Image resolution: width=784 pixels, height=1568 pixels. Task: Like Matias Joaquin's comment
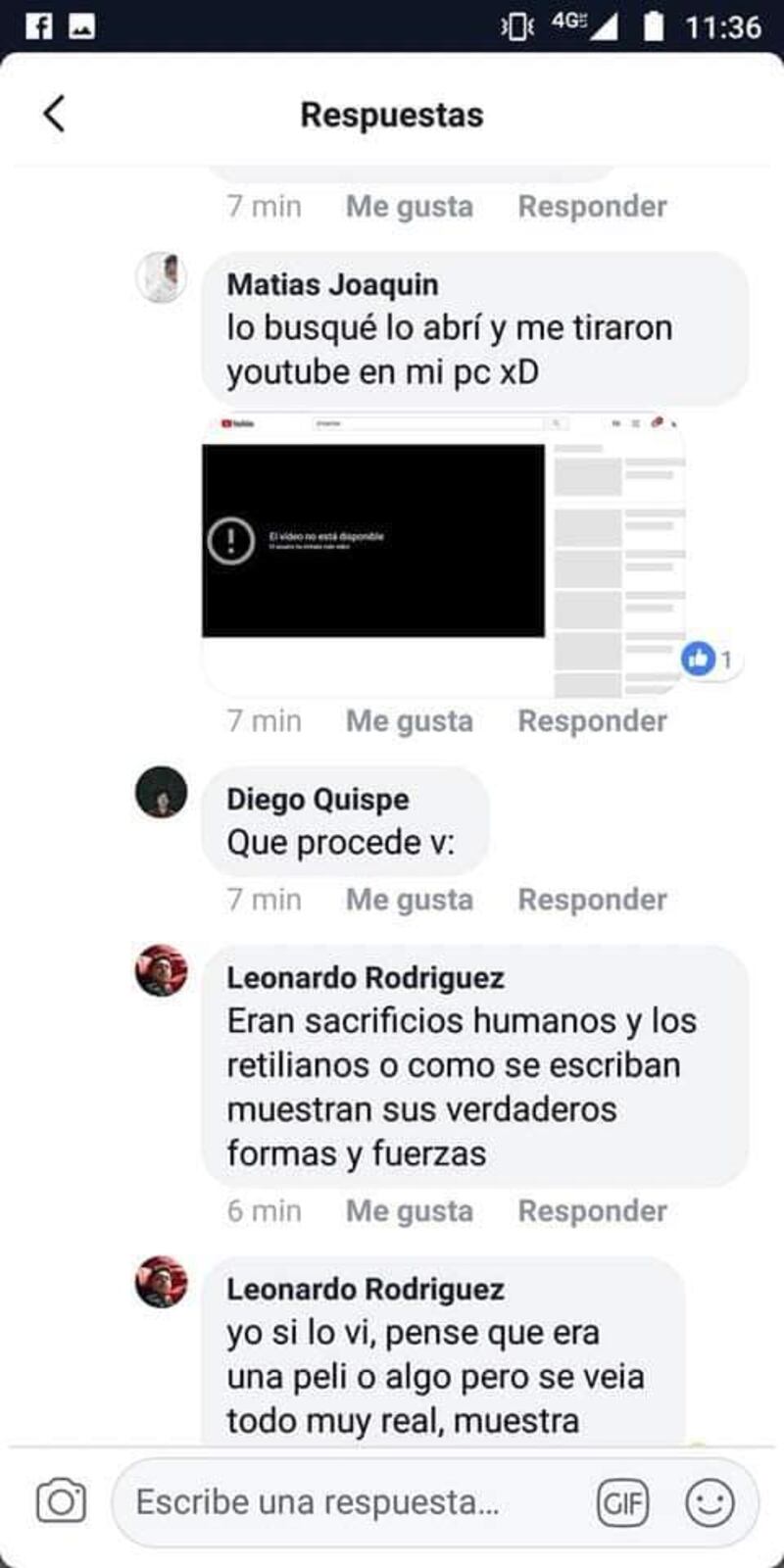tap(409, 721)
